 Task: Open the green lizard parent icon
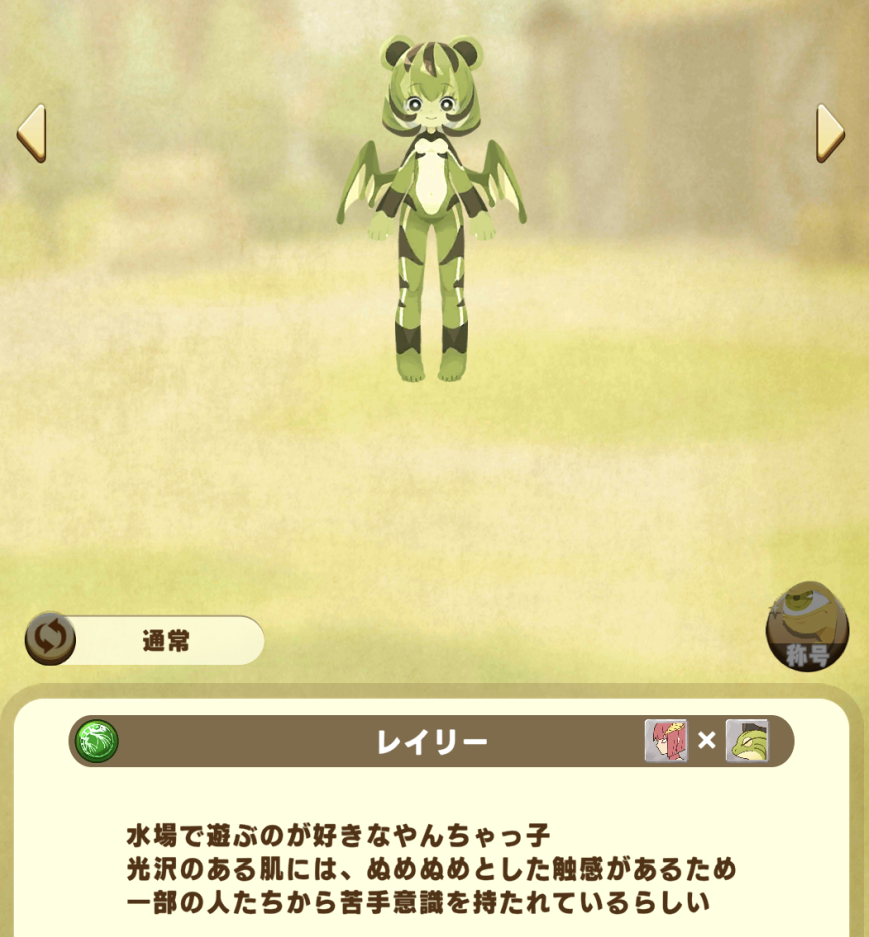[x=747, y=741]
